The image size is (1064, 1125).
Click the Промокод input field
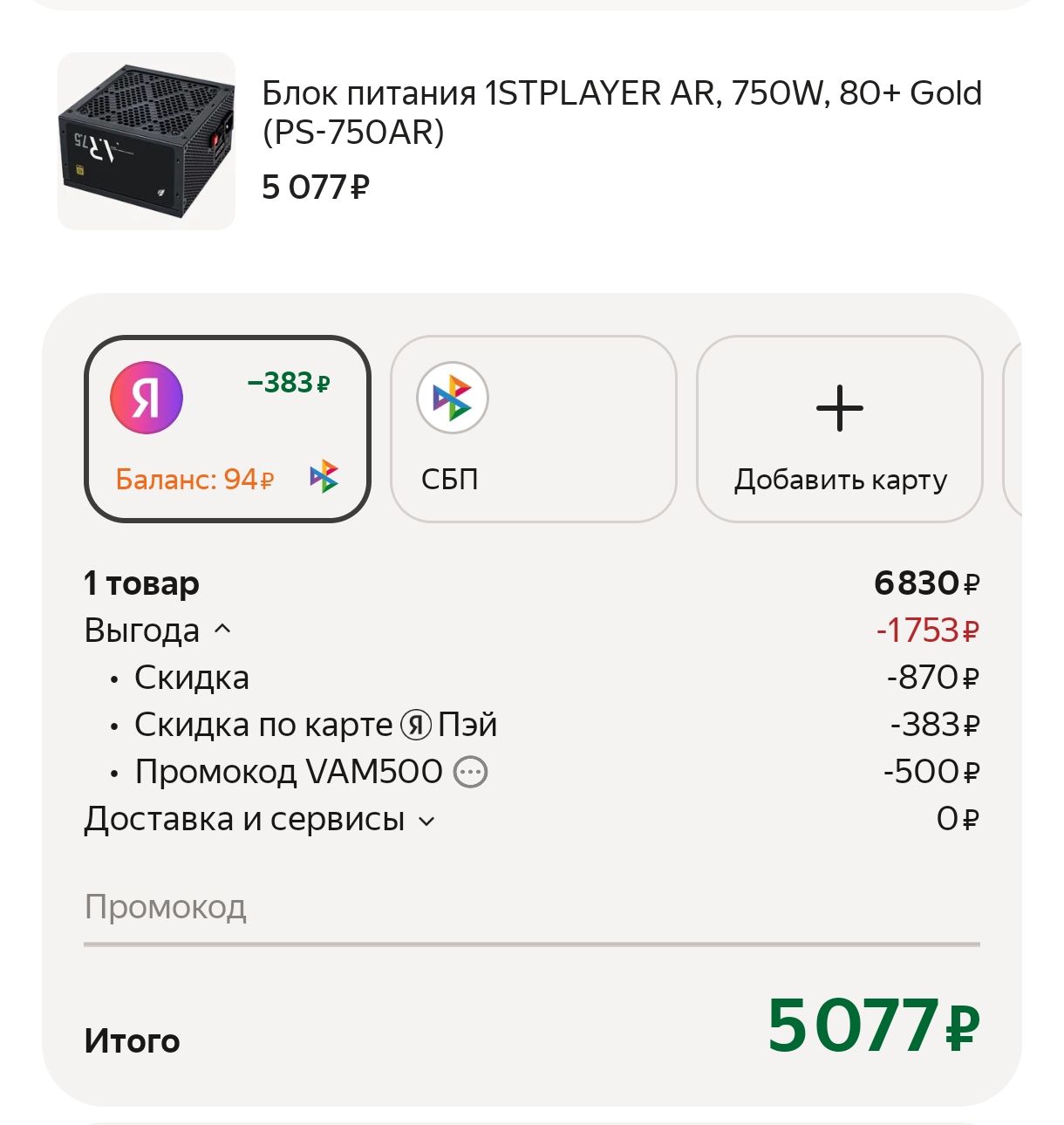tap(349, 910)
